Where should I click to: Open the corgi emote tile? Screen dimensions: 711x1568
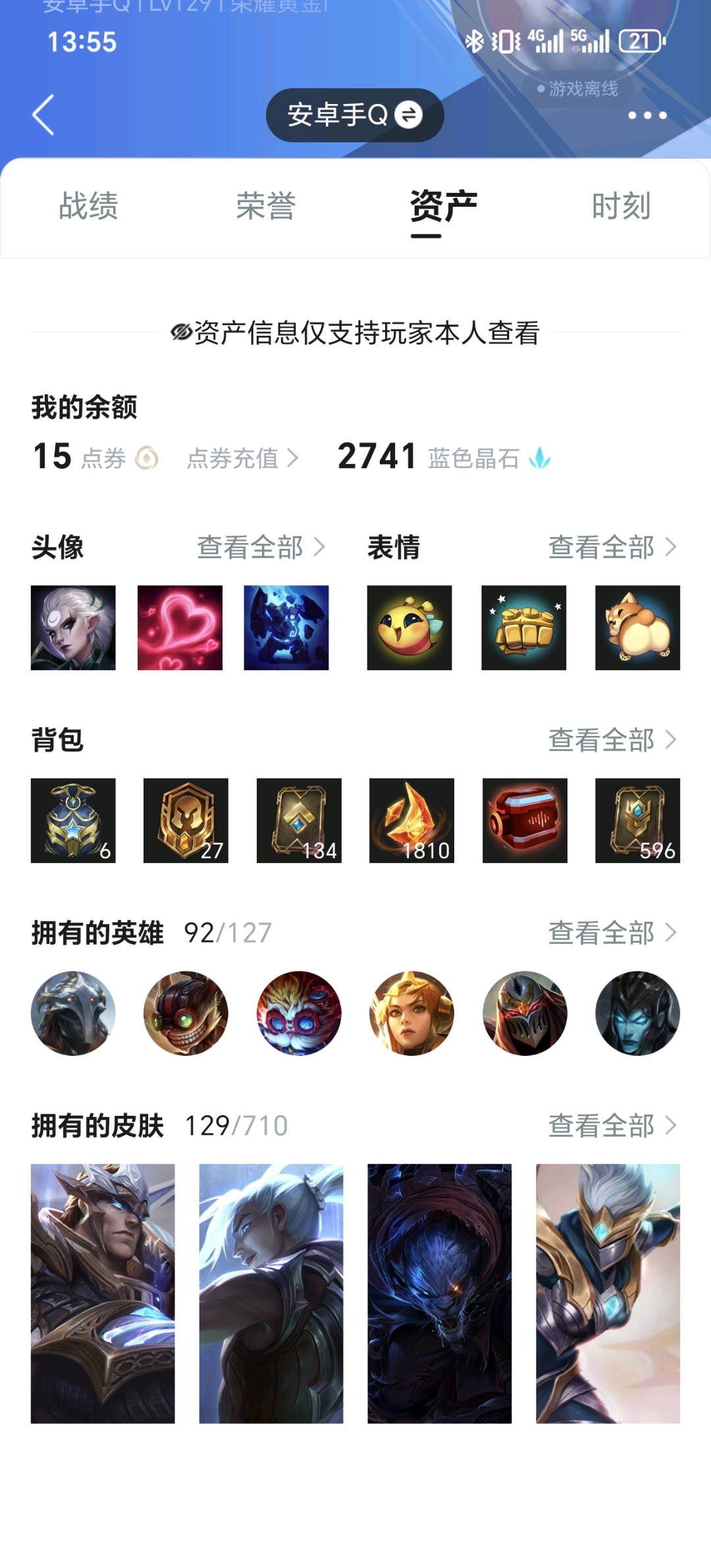(637, 628)
